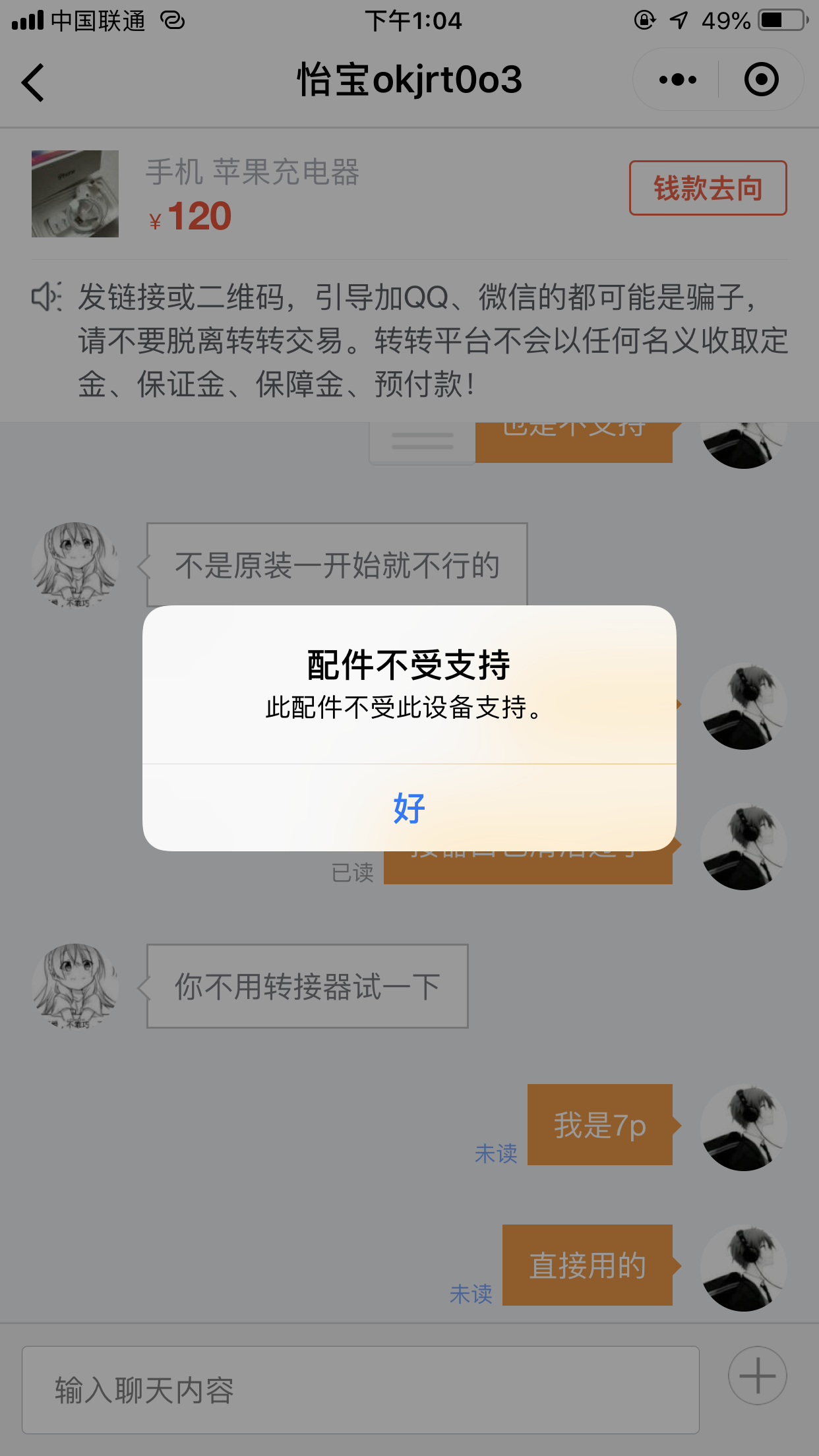Open the plus attachment options
819x1456 pixels.
(x=757, y=1376)
